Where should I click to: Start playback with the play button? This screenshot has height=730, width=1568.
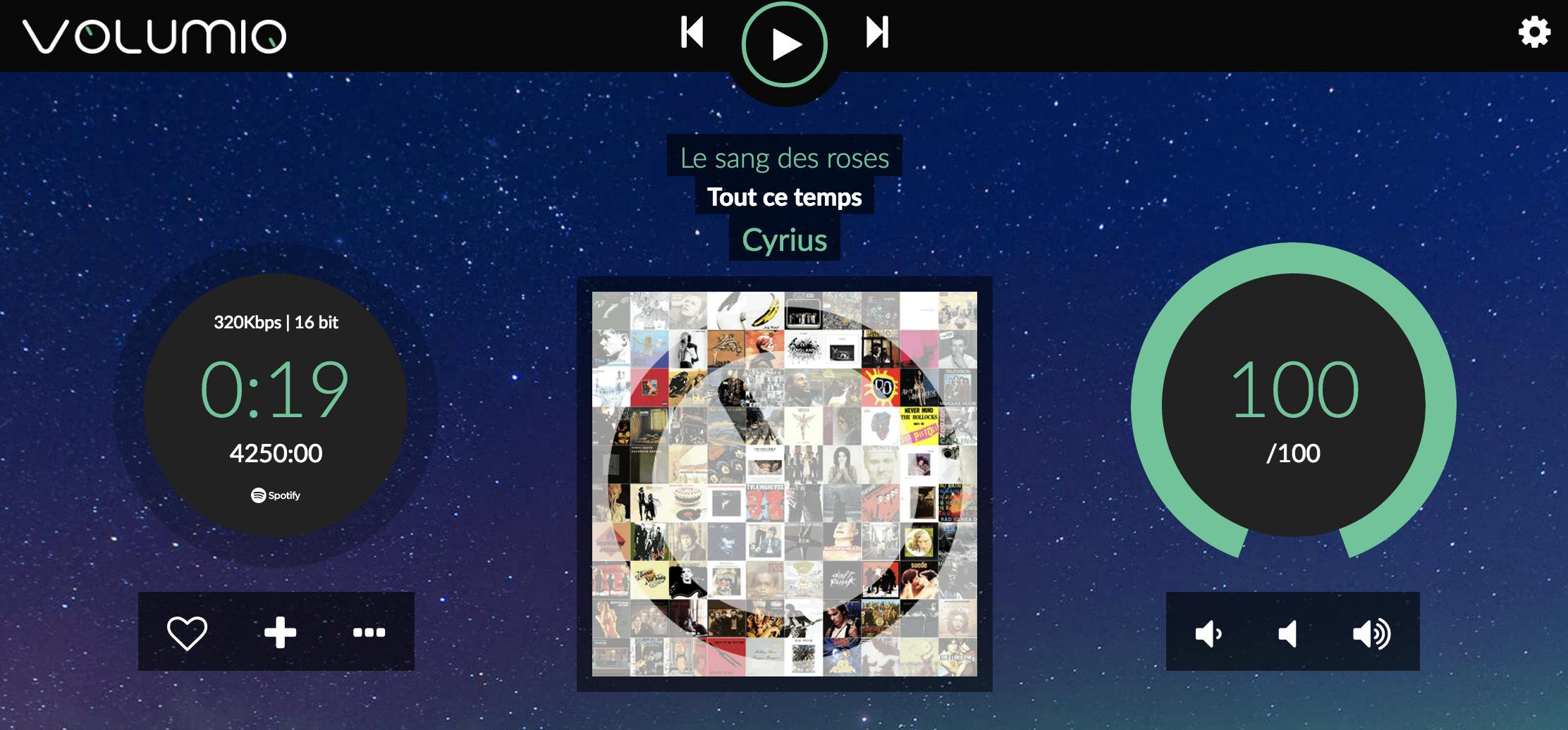click(785, 44)
